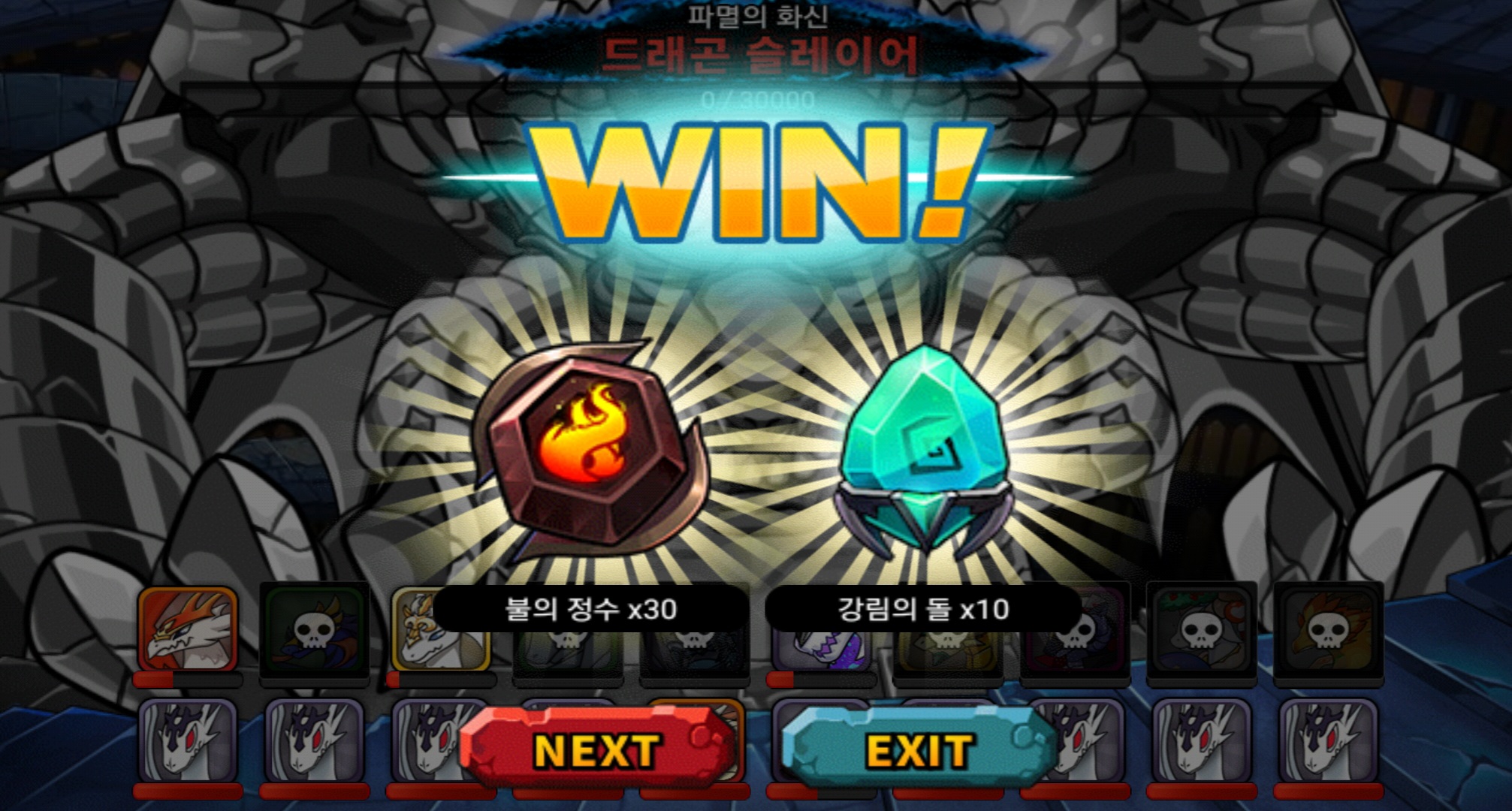Viewport: 1512px width, 811px height.
Task: Tap the red NEXT button
Action: pyautogui.click(x=597, y=749)
